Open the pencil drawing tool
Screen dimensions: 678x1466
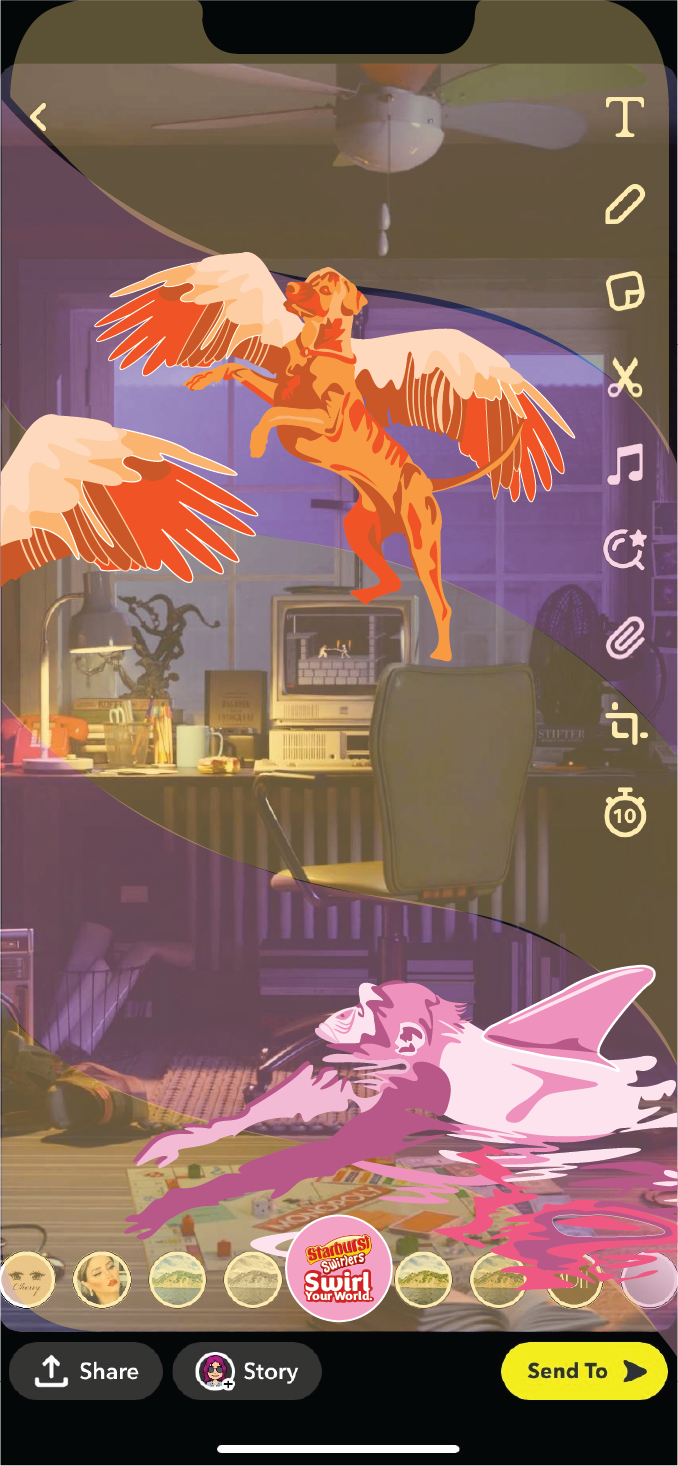click(x=626, y=204)
